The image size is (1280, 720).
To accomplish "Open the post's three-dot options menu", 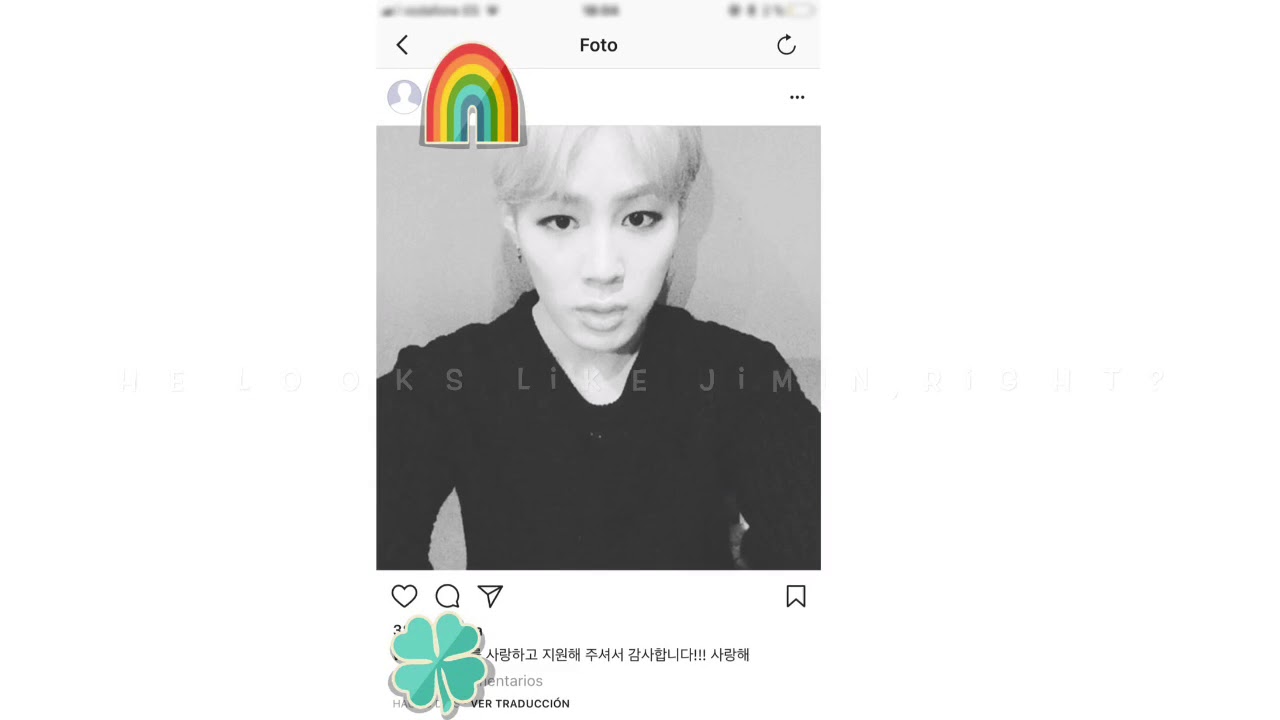I will (797, 97).
